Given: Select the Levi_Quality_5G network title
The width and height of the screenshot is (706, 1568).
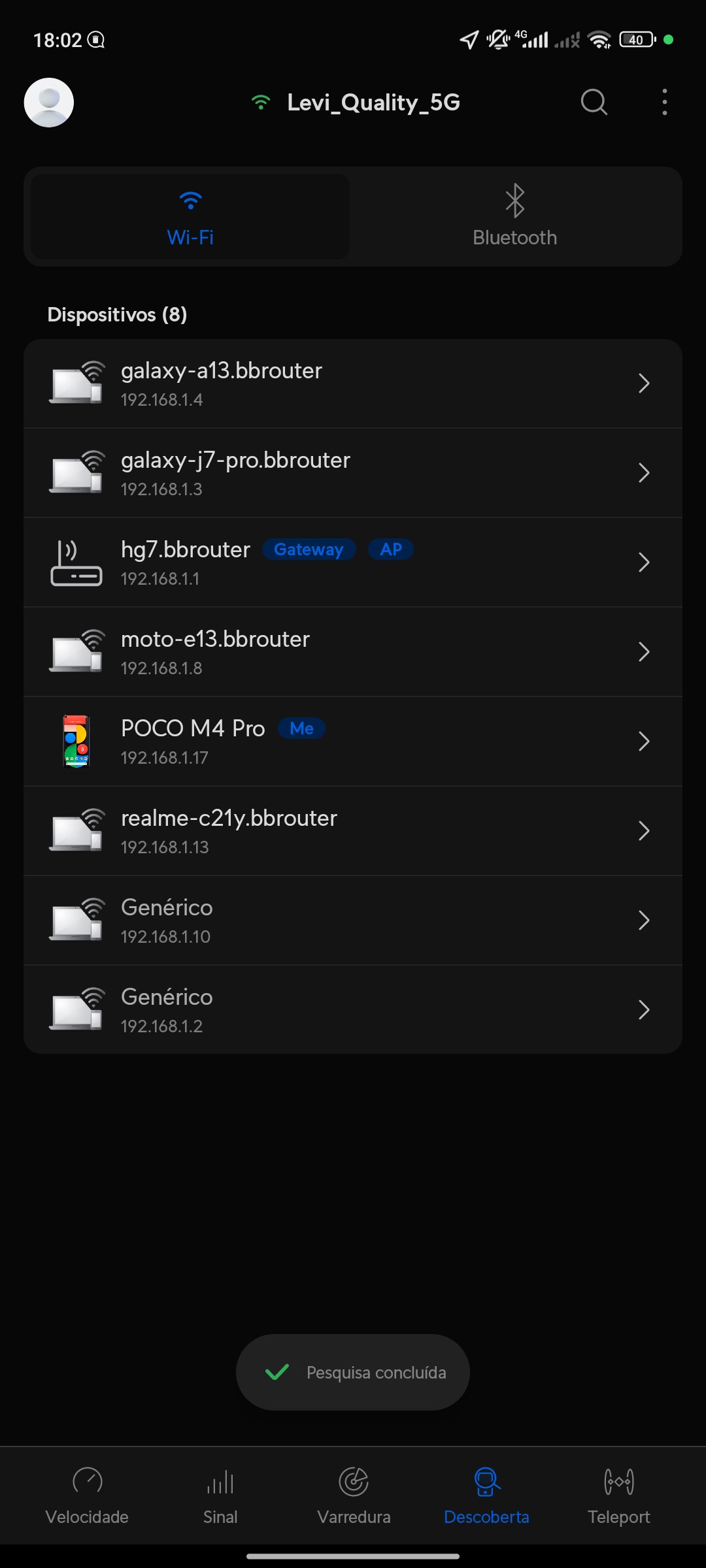Looking at the screenshot, I should (373, 103).
